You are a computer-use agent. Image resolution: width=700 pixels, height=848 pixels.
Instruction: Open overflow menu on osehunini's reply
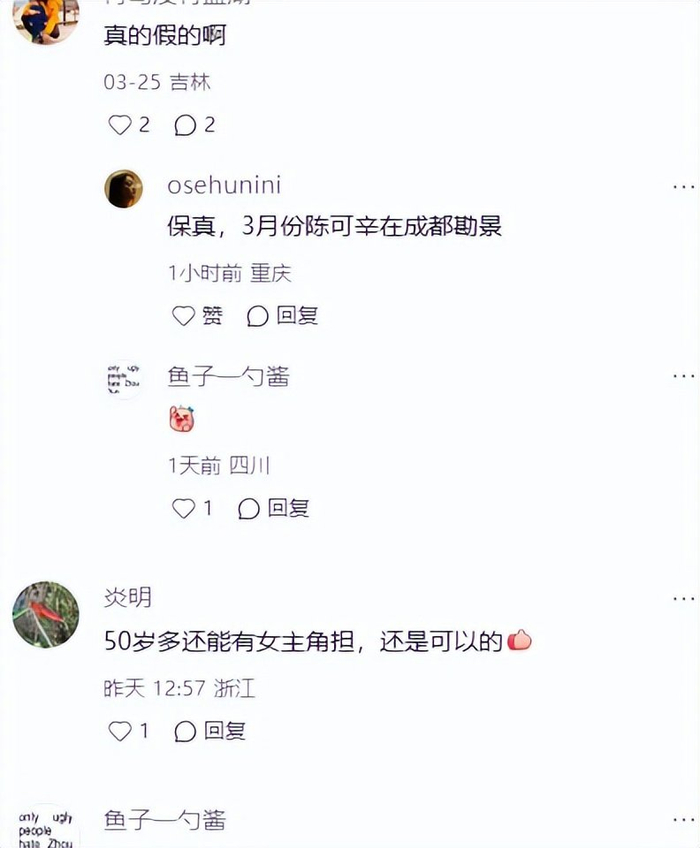[682, 186]
